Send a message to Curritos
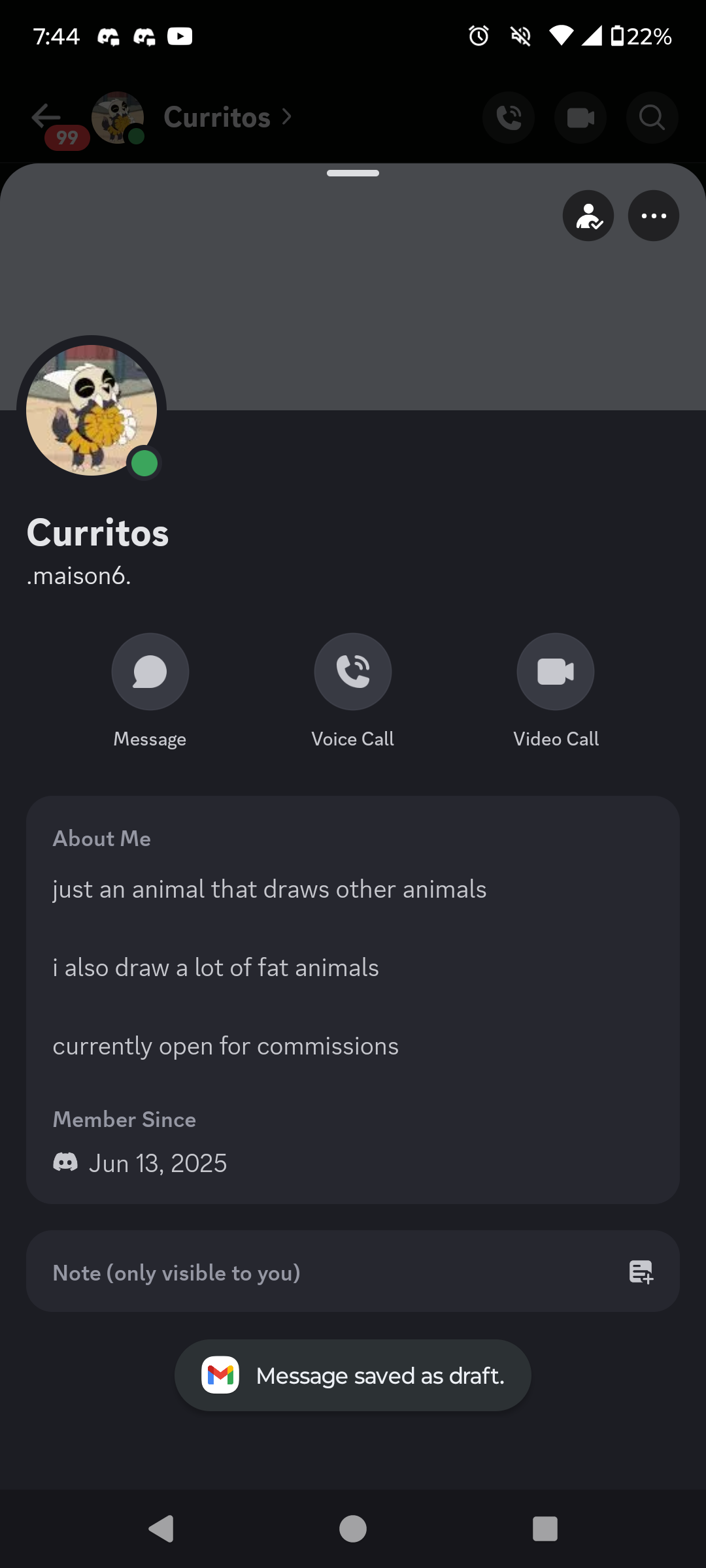The width and height of the screenshot is (706, 1568). pyautogui.click(x=150, y=672)
